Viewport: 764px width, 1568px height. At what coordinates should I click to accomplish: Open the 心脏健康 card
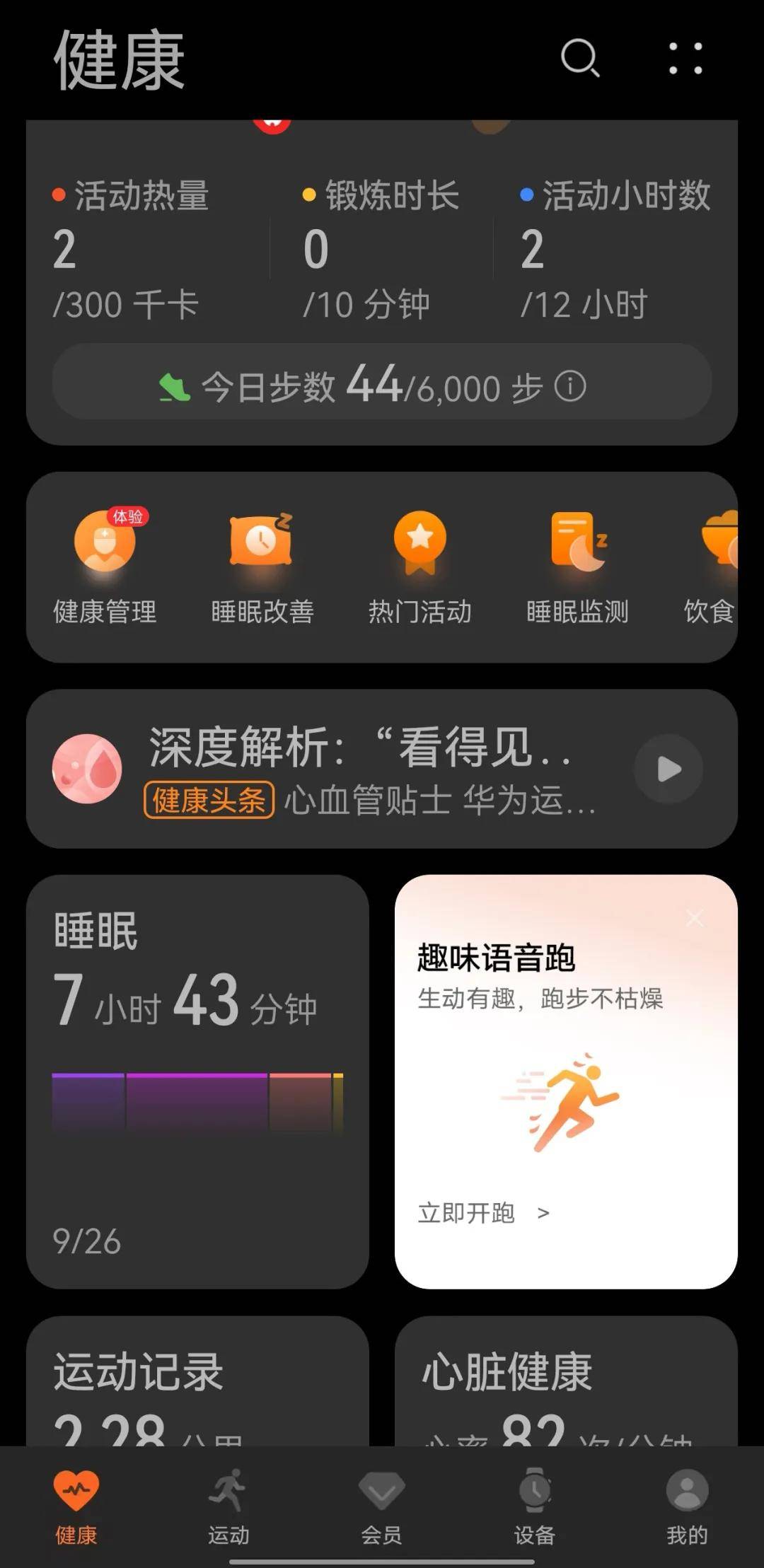(566, 1379)
